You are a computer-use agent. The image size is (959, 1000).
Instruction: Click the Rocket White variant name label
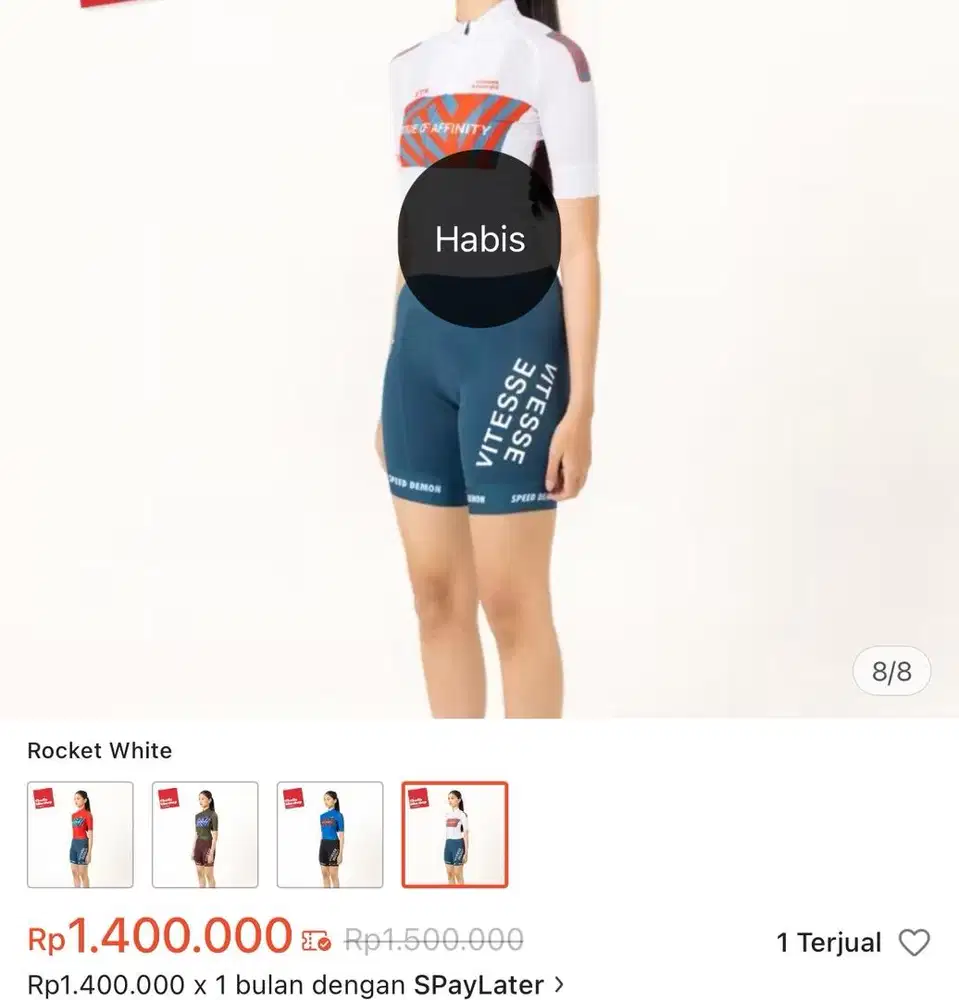(100, 751)
